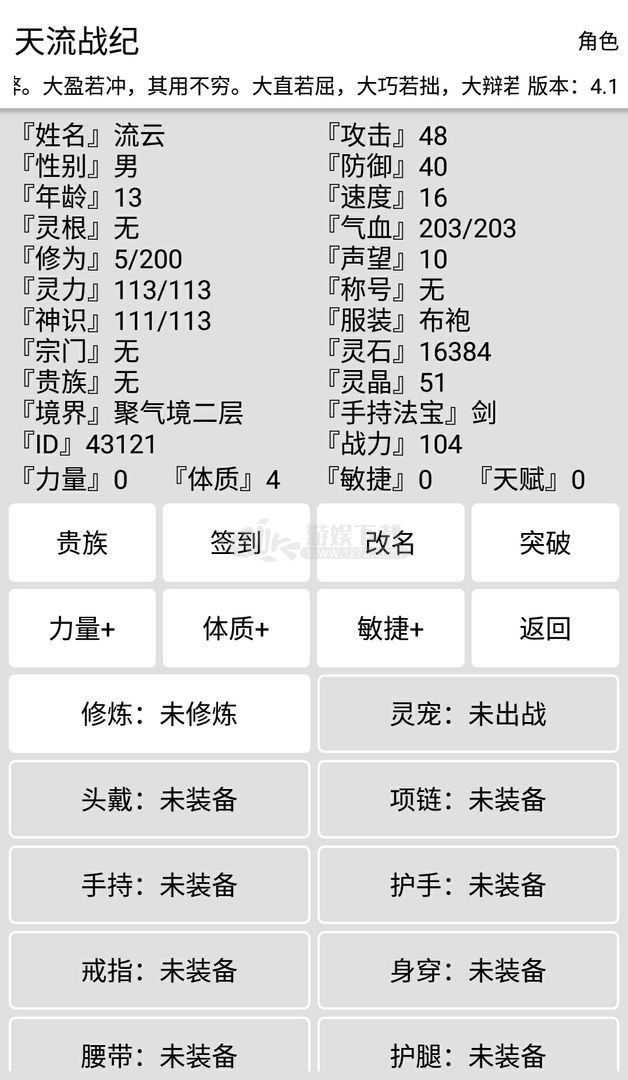Open the 戒指 ring slot
The image size is (628, 1080).
pyautogui.click(x=159, y=970)
